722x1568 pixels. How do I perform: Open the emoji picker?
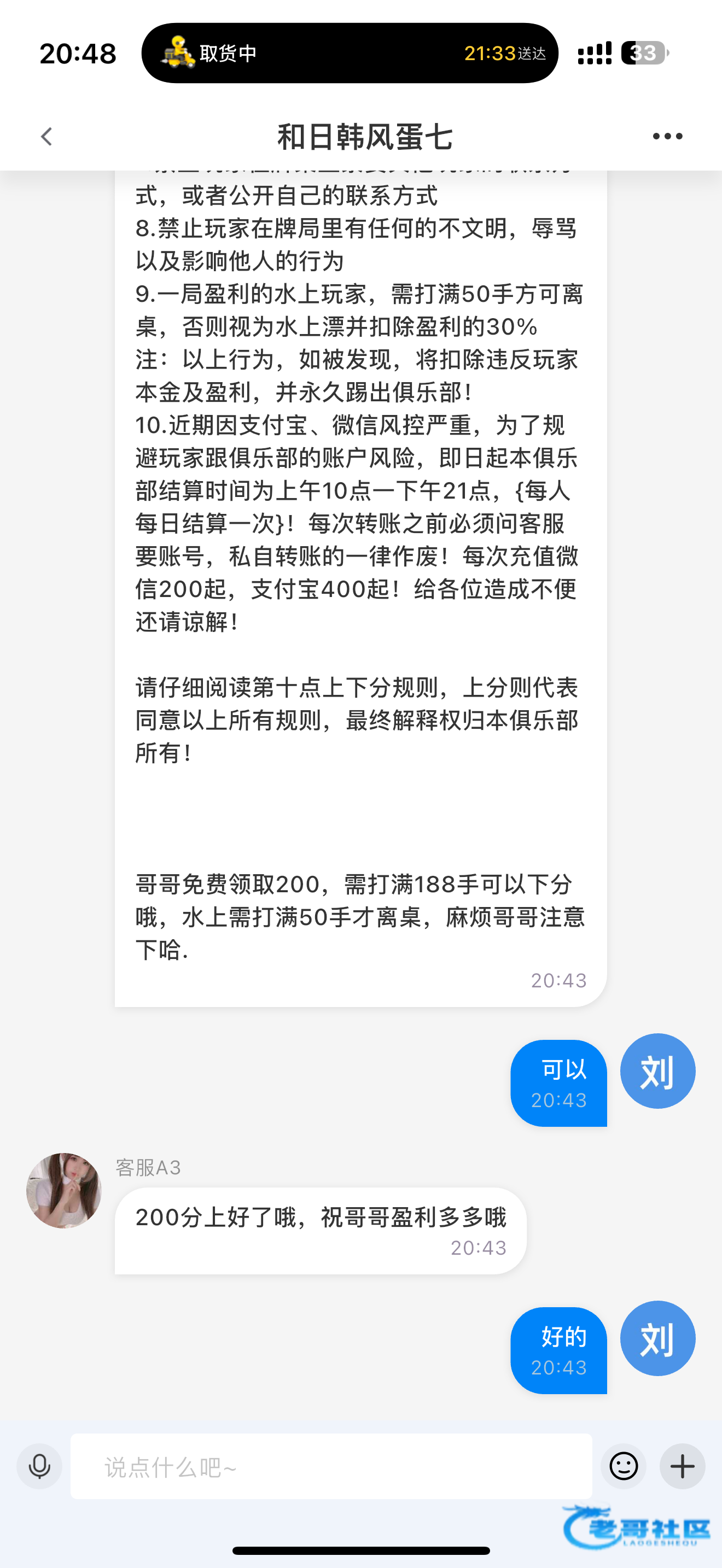point(624,1466)
